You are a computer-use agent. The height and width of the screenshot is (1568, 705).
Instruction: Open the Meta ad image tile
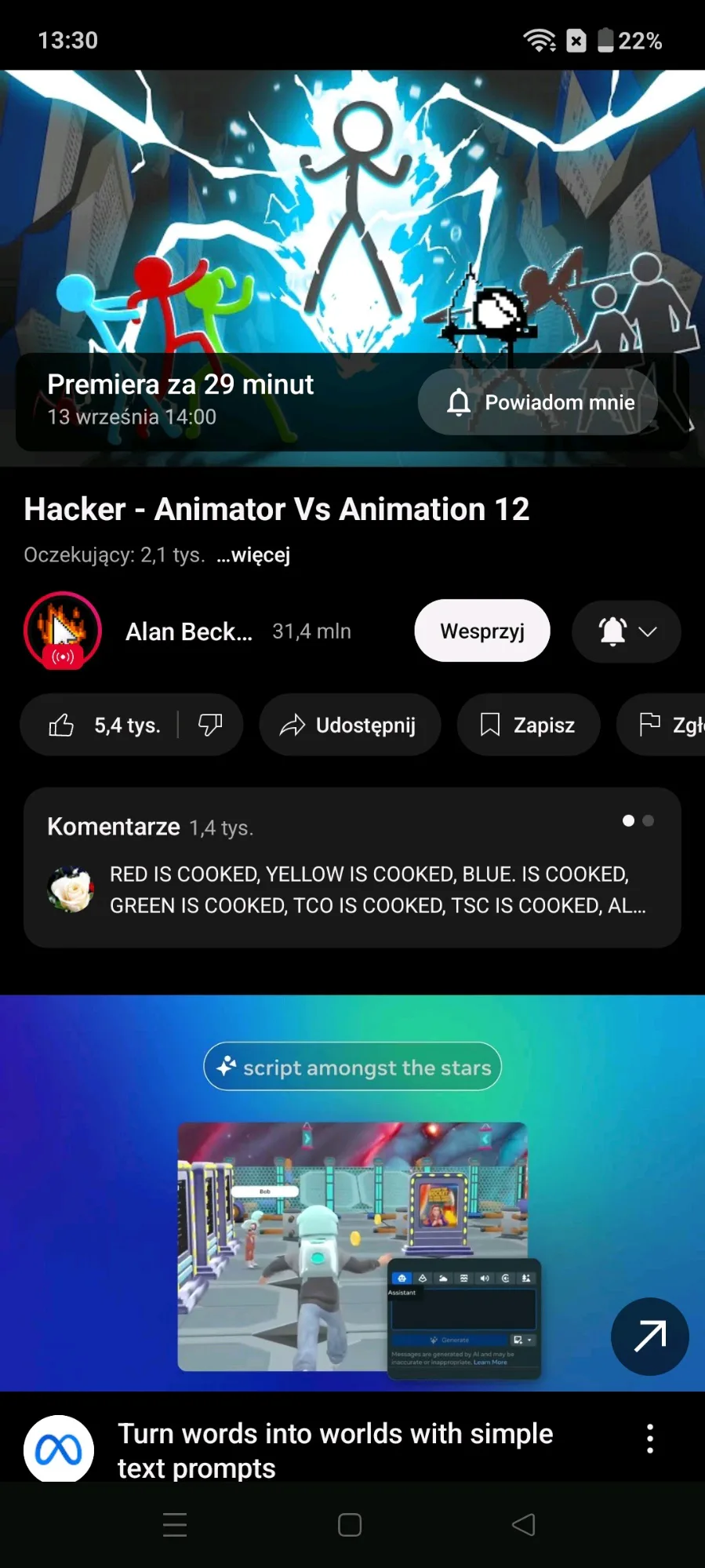352,1193
